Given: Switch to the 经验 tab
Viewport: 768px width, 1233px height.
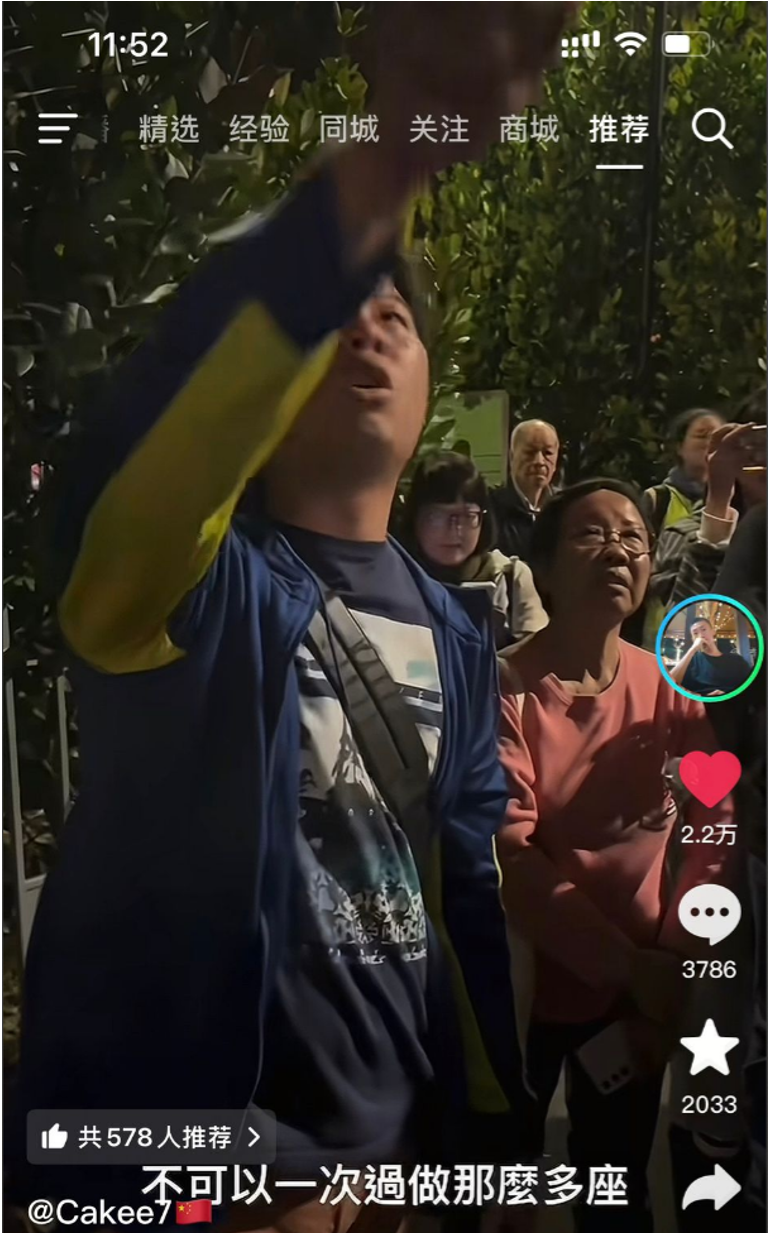Looking at the screenshot, I should pos(259,129).
